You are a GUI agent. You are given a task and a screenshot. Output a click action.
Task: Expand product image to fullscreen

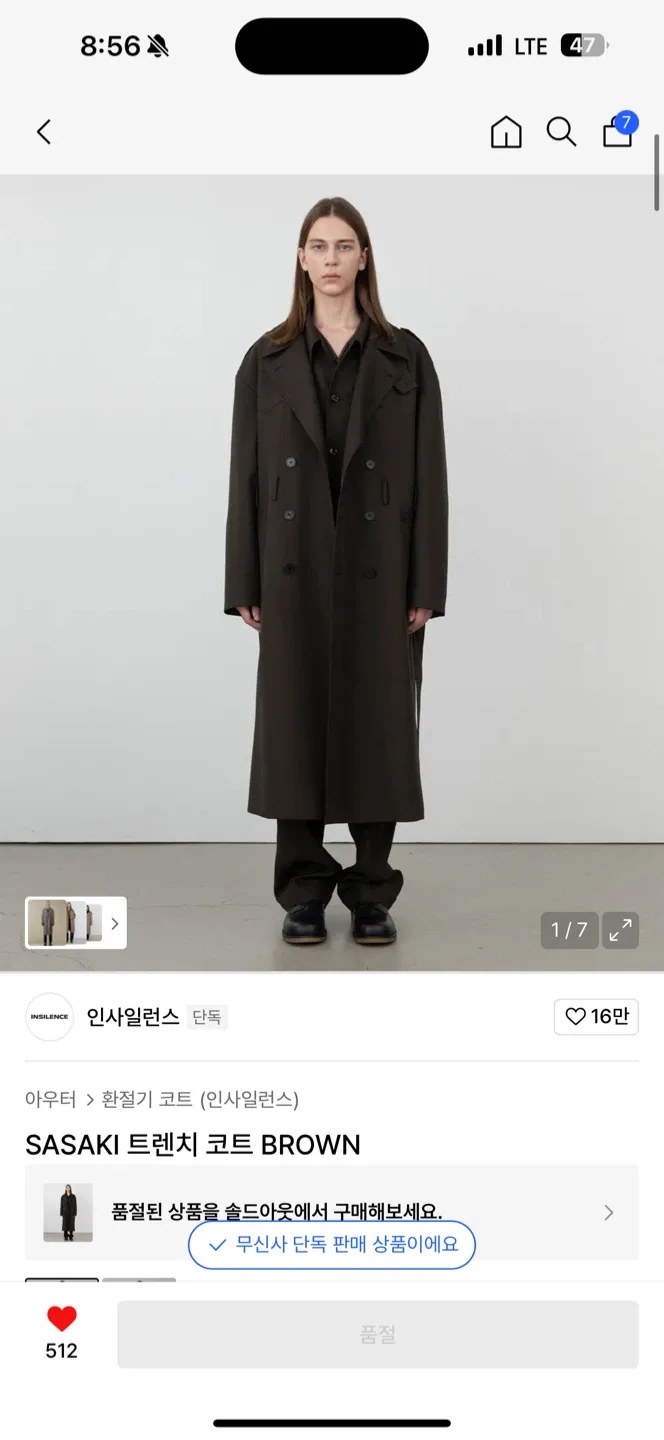click(621, 930)
